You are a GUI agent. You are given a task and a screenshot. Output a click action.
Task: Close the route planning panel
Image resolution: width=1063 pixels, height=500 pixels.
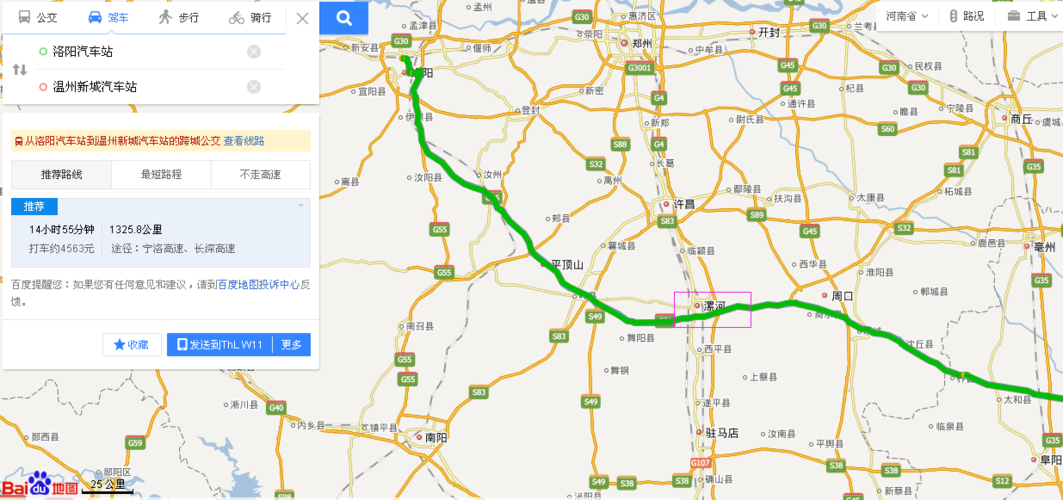[302, 18]
